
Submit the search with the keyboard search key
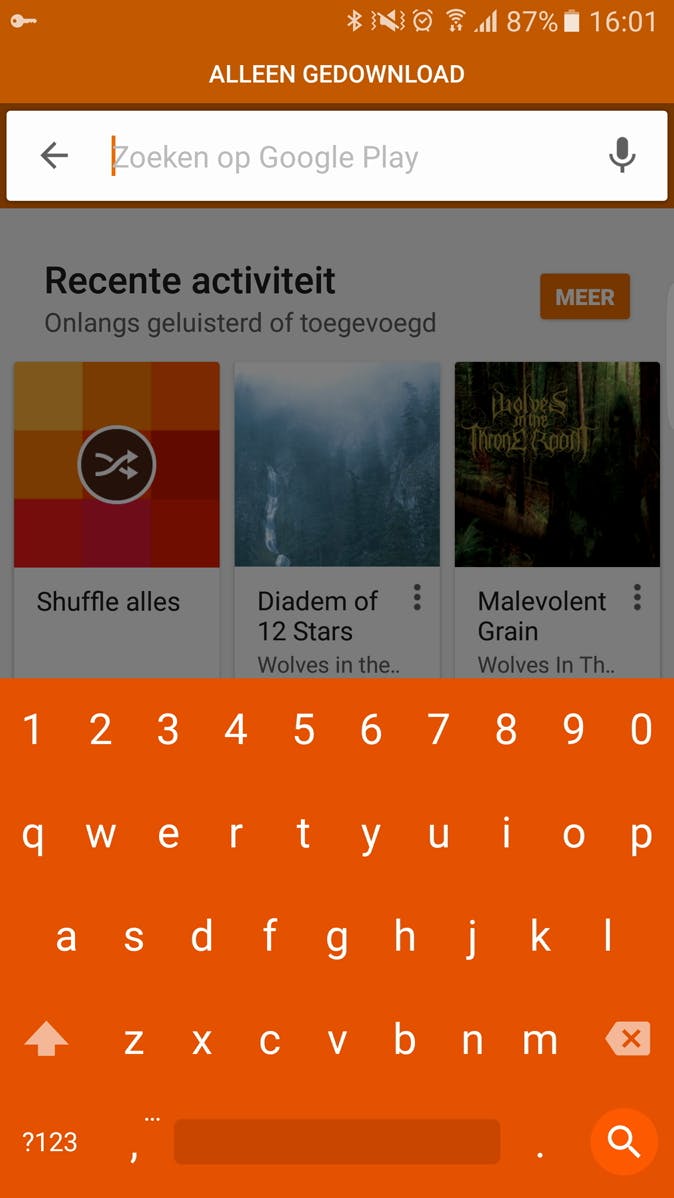pos(624,1140)
